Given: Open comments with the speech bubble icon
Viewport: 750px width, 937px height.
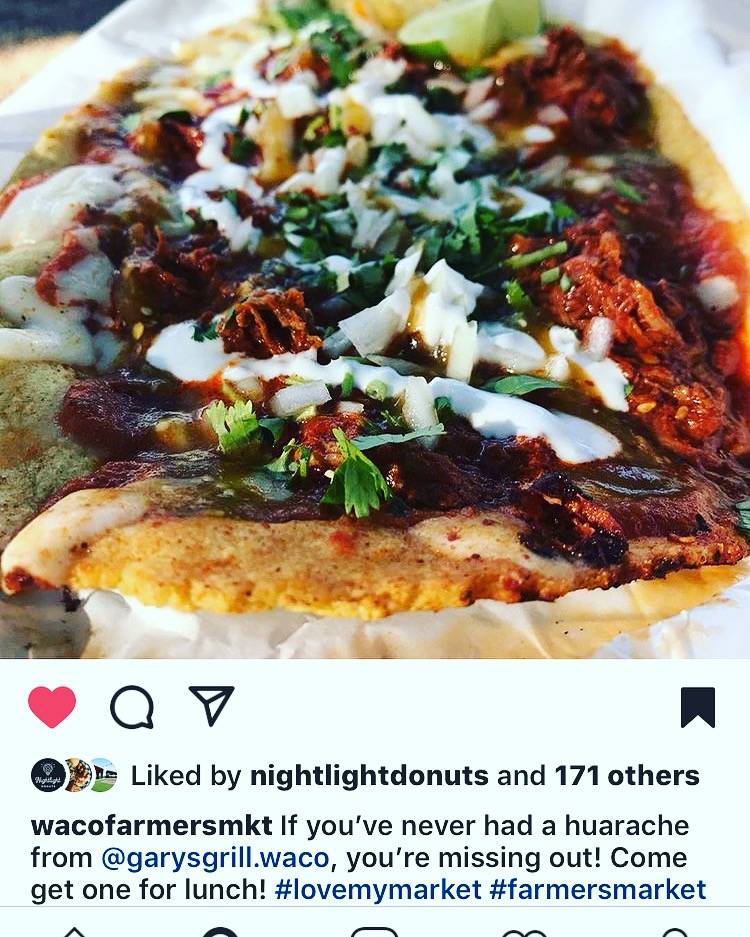Looking at the screenshot, I should tap(131, 707).
